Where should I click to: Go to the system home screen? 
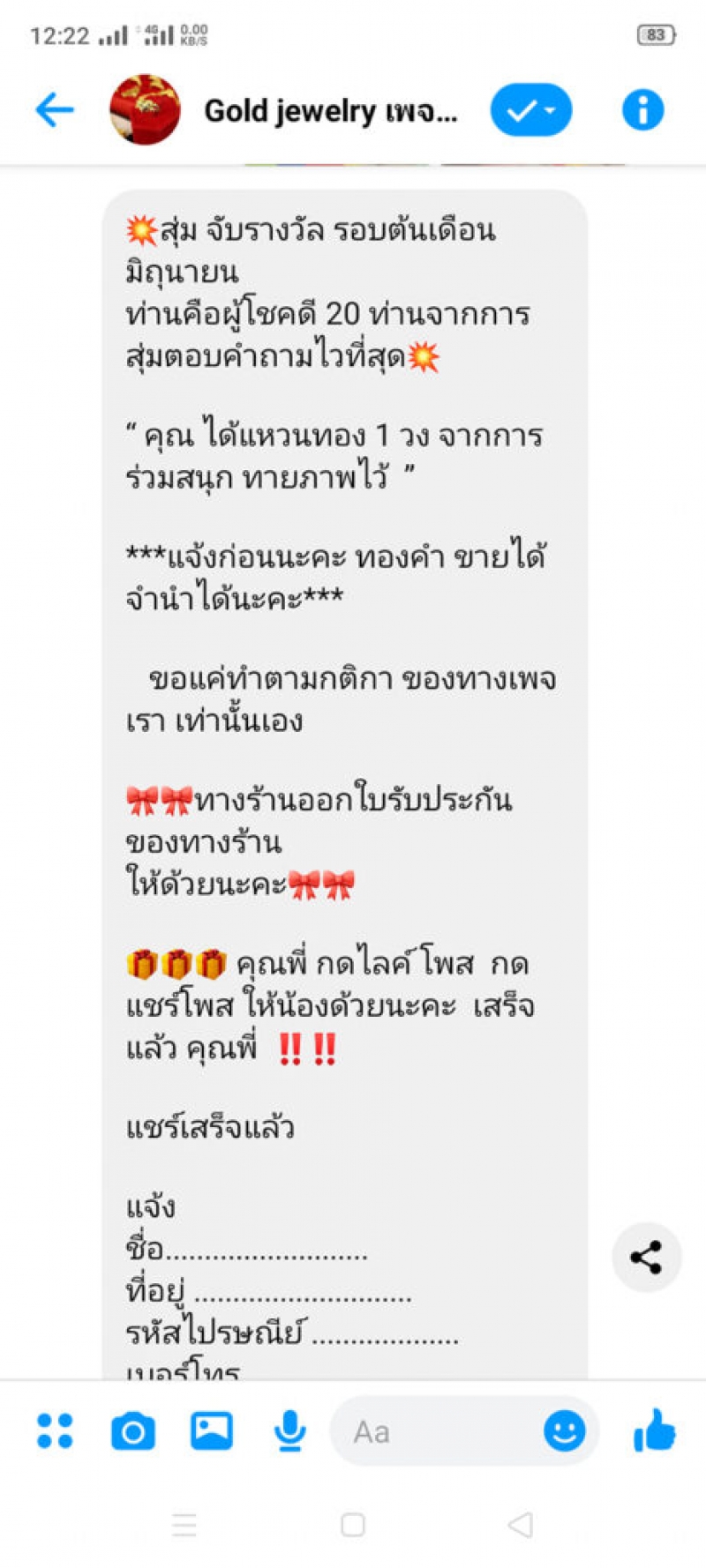pos(353,1524)
